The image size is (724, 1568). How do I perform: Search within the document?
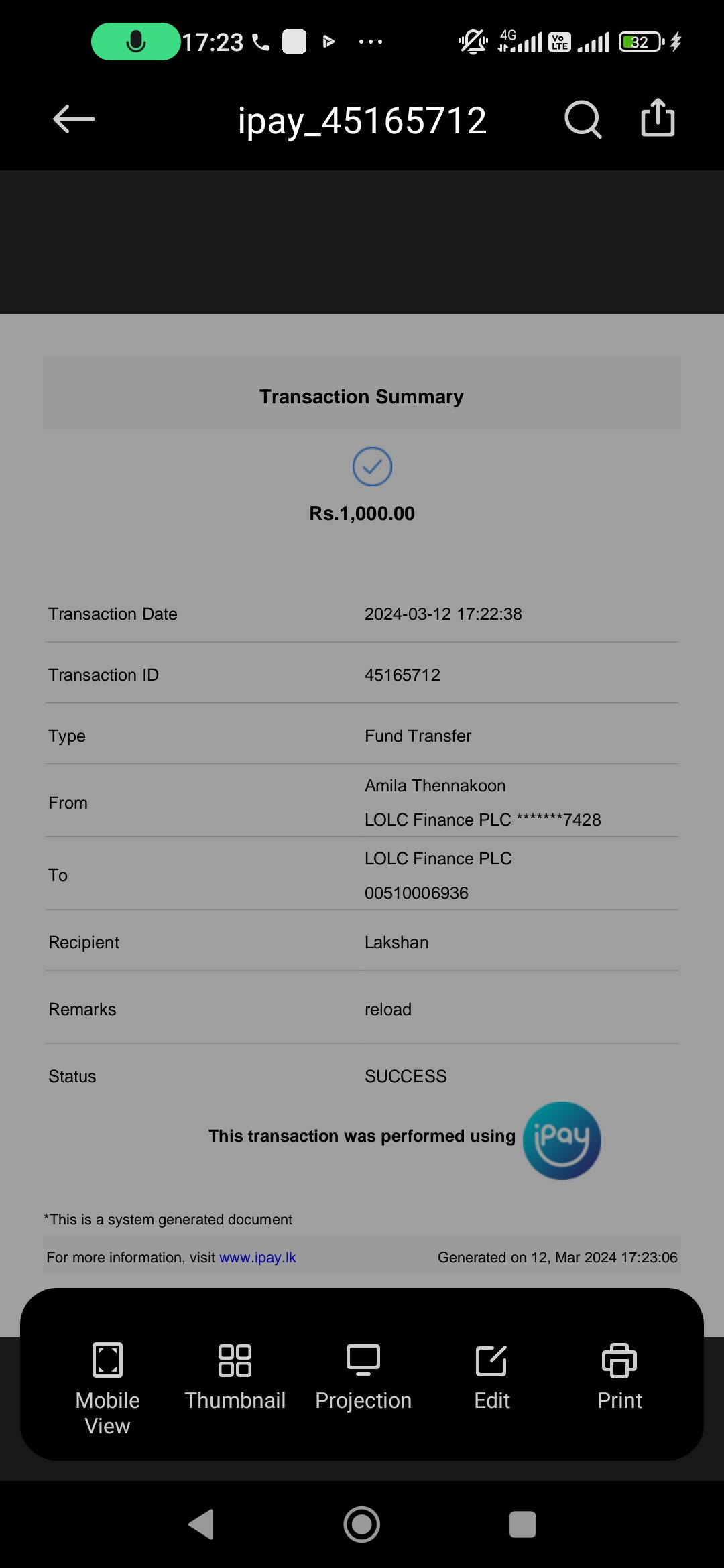pyautogui.click(x=583, y=120)
